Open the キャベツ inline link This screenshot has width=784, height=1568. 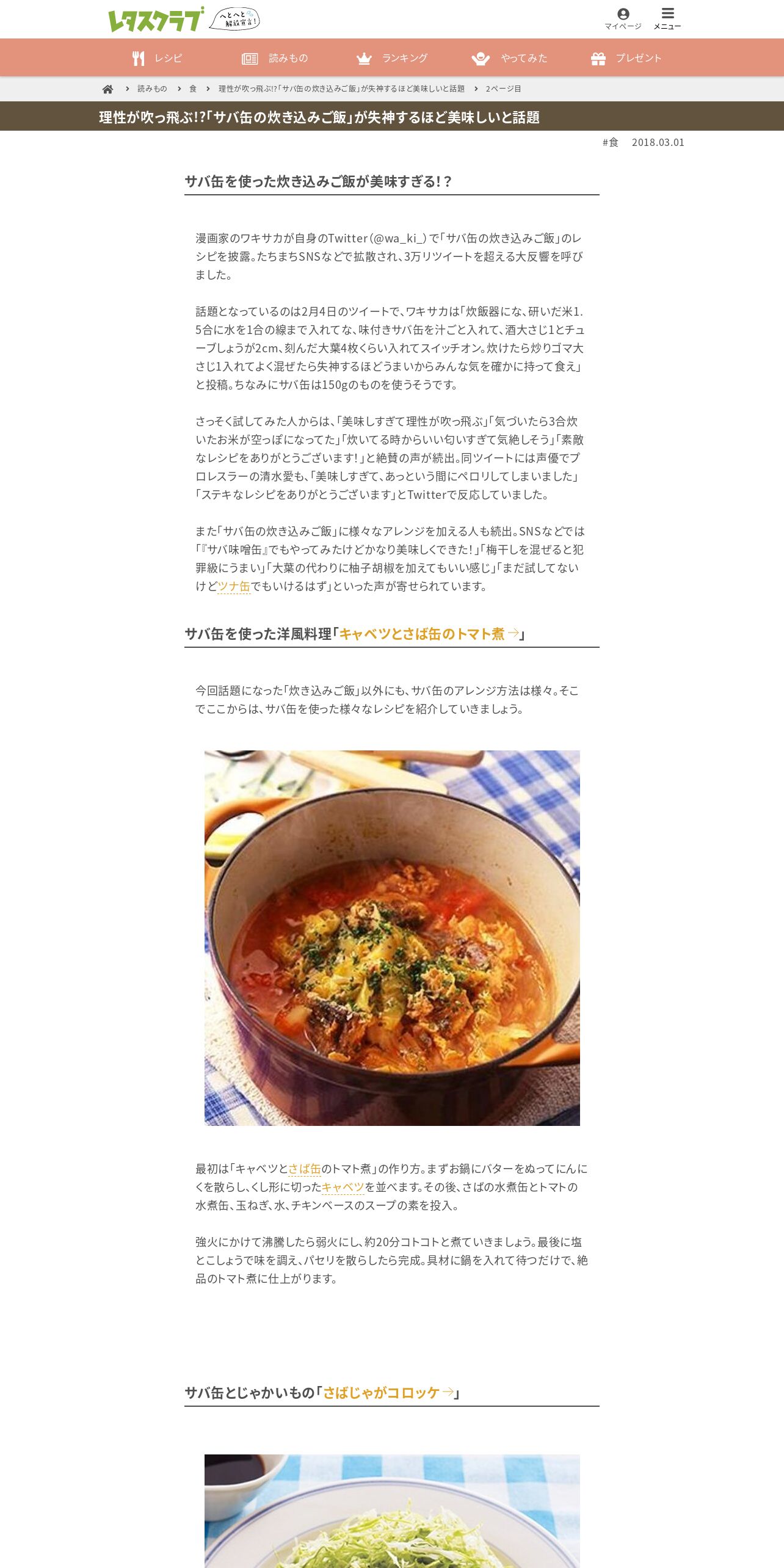[x=343, y=1187]
